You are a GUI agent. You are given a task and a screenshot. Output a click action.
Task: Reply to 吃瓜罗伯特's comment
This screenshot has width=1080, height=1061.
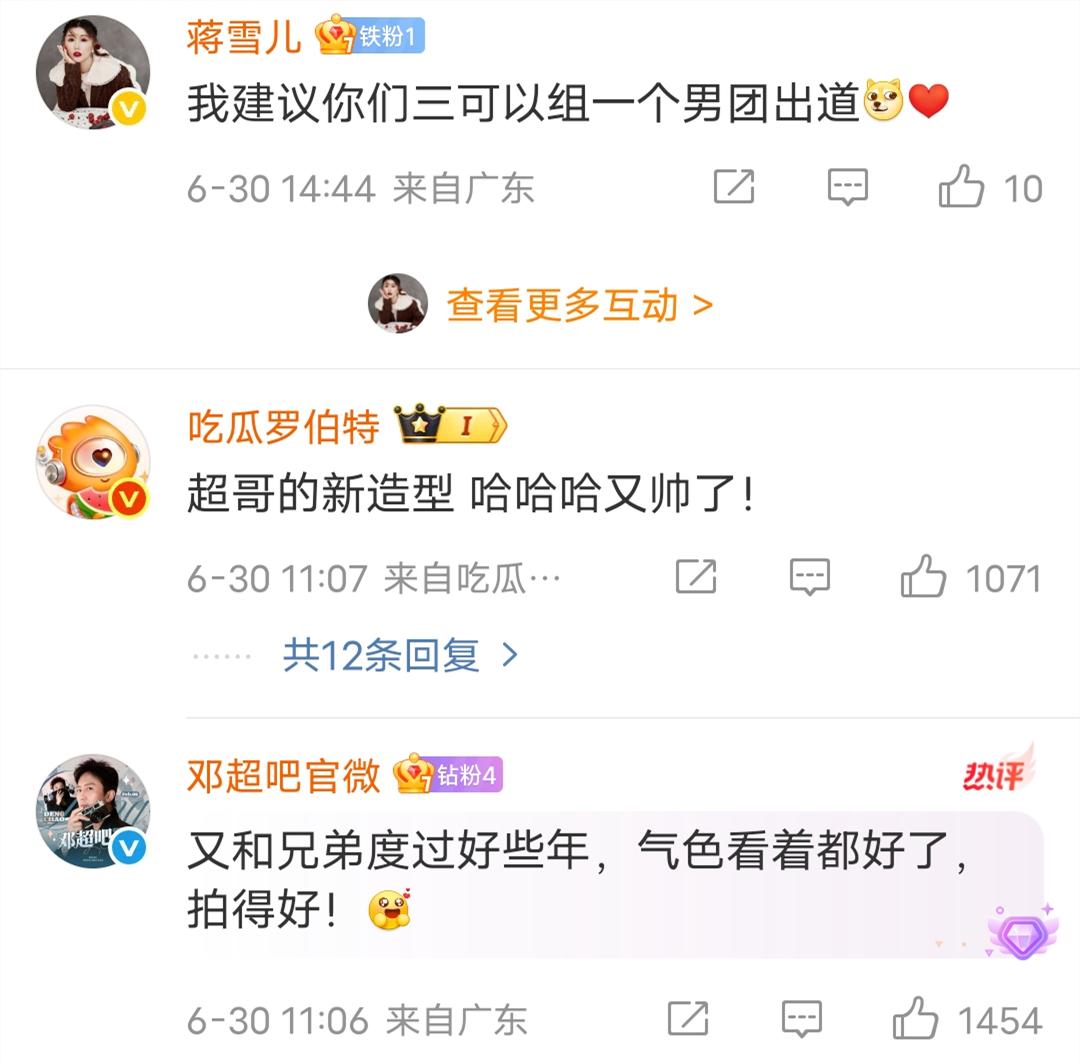tap(810, 577)
